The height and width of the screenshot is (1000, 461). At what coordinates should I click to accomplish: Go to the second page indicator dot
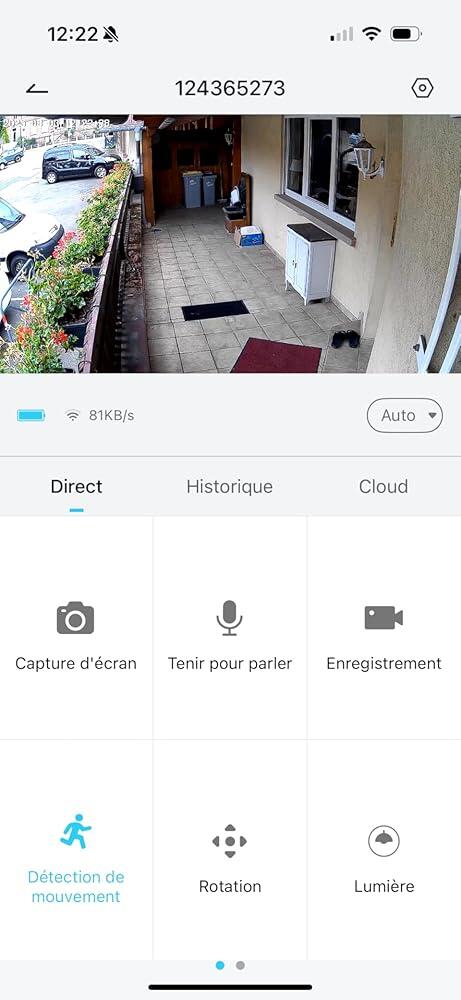(x=240, y=966)
